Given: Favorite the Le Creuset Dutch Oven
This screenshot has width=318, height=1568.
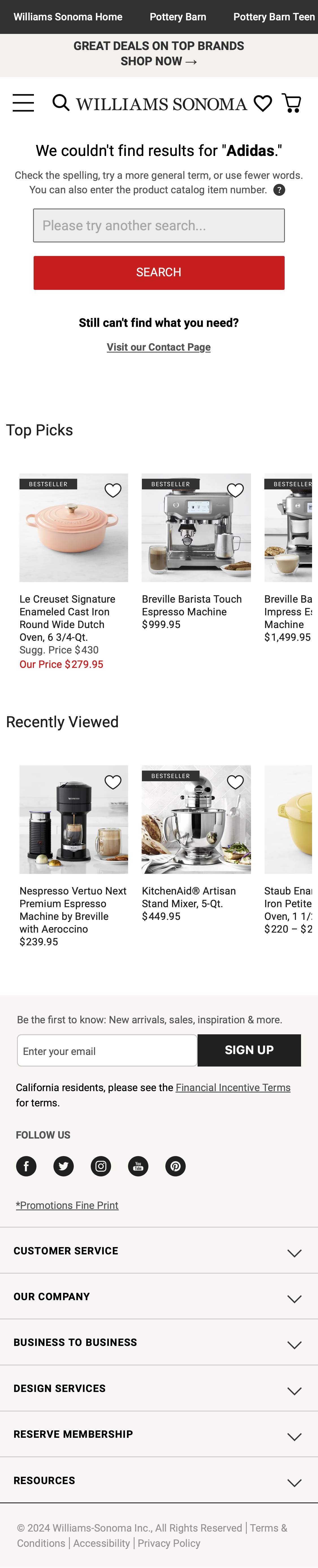Looking at the screenshot, I should (113, 490).
